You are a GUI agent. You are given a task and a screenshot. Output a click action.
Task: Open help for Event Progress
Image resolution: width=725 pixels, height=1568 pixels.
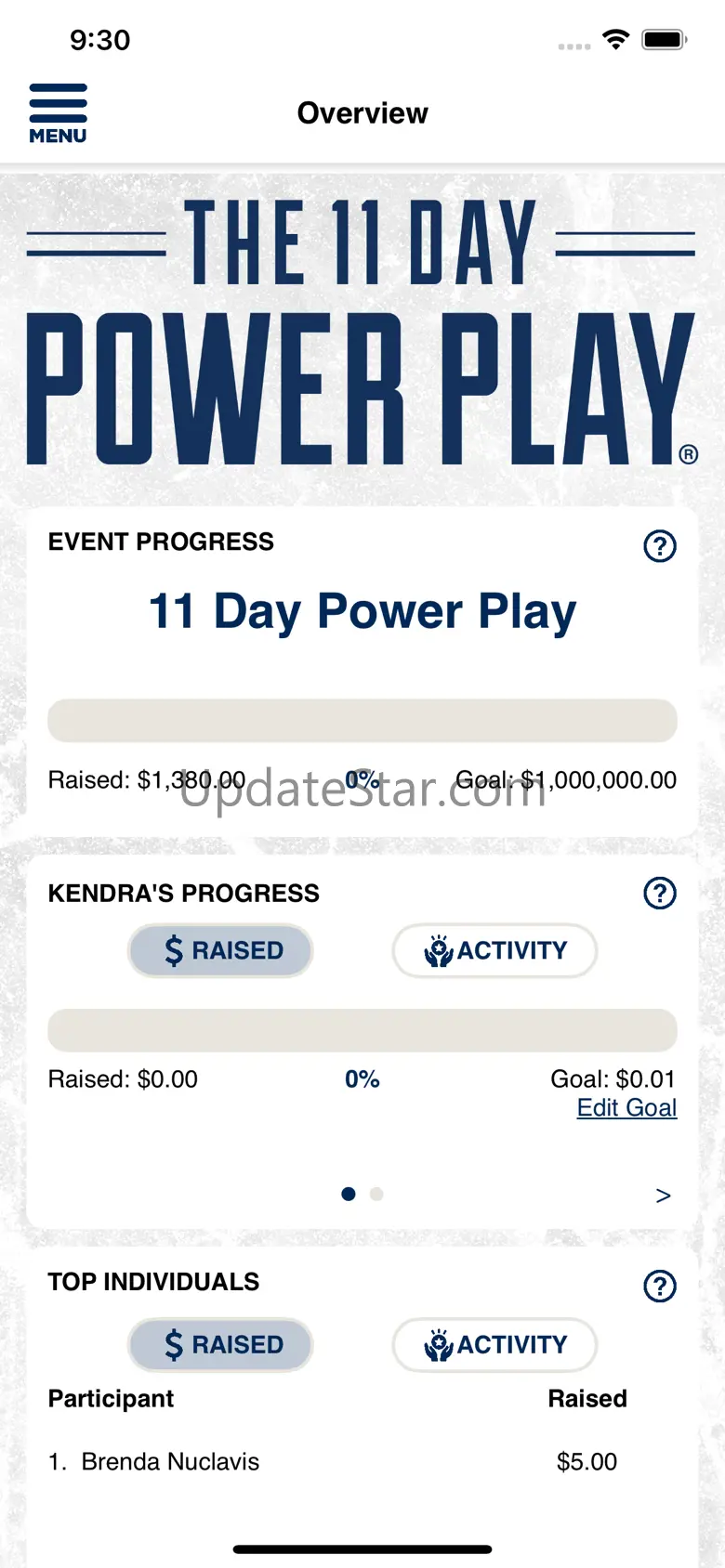[660, 546]
